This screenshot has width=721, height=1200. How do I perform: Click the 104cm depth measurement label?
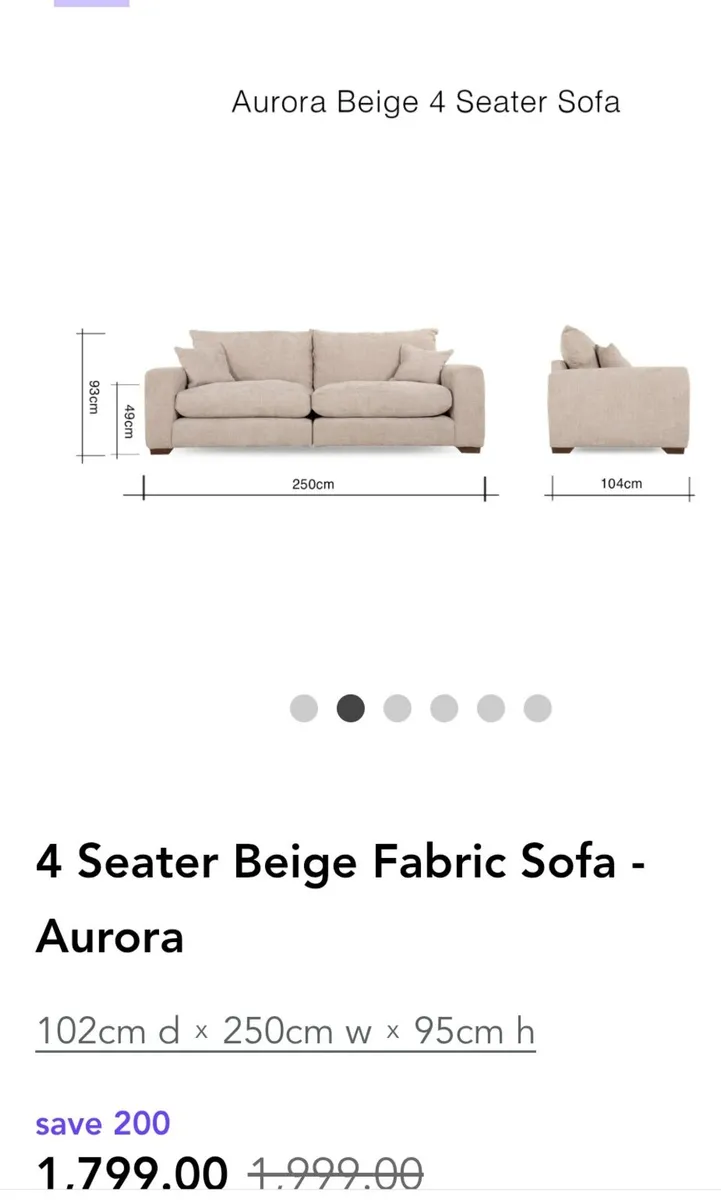tap(620, 482)
